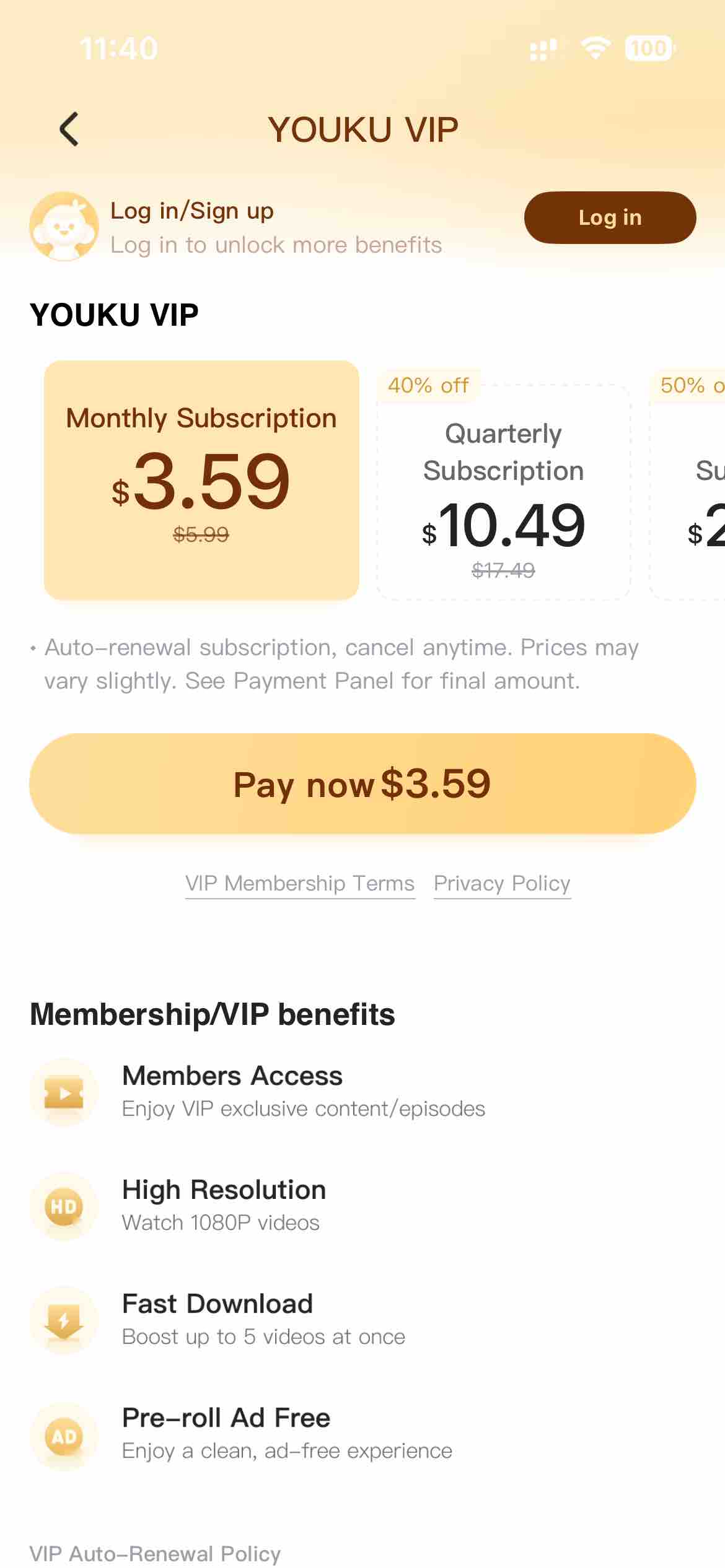Open VIP Auto-Renewal Policy

click(155, 1553)
